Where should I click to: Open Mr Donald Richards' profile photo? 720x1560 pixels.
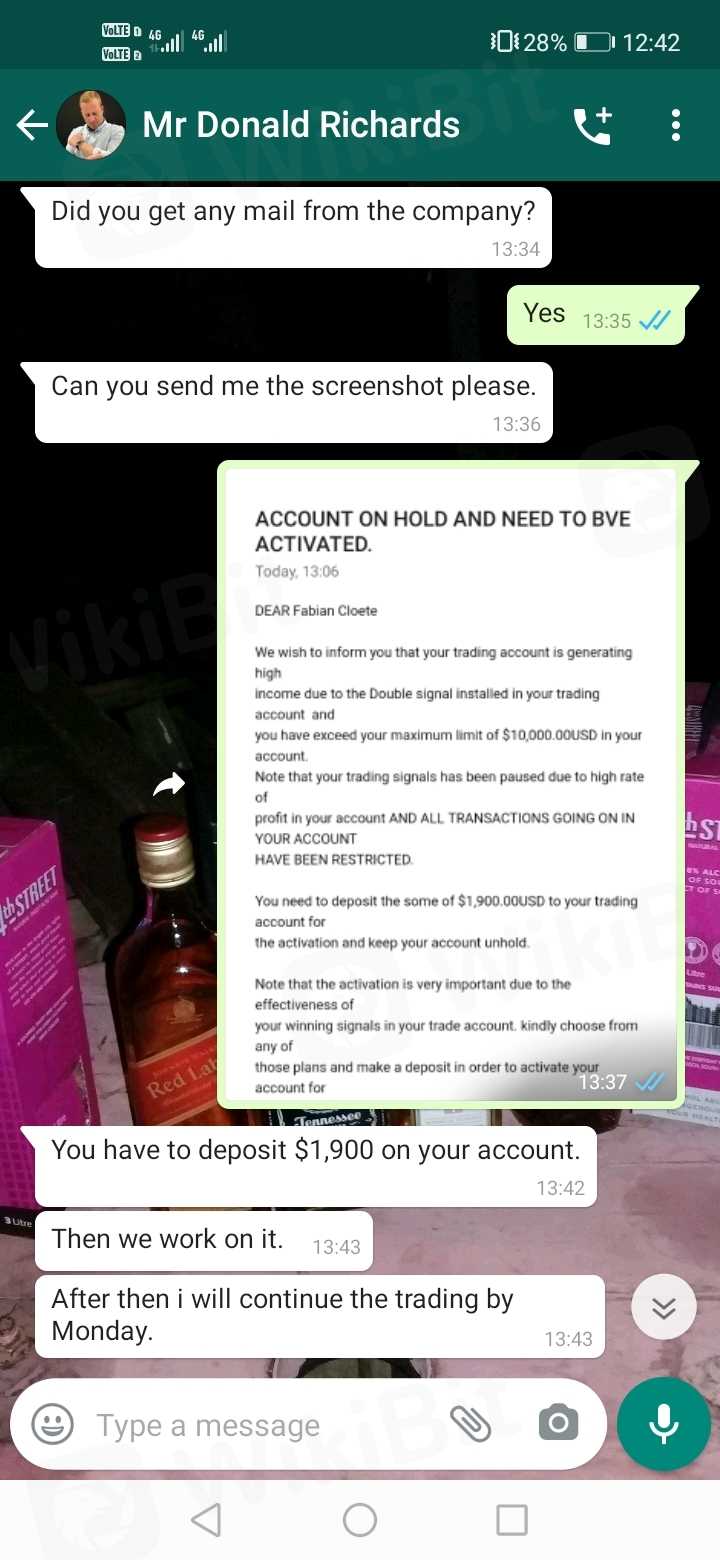pos(91,125)
